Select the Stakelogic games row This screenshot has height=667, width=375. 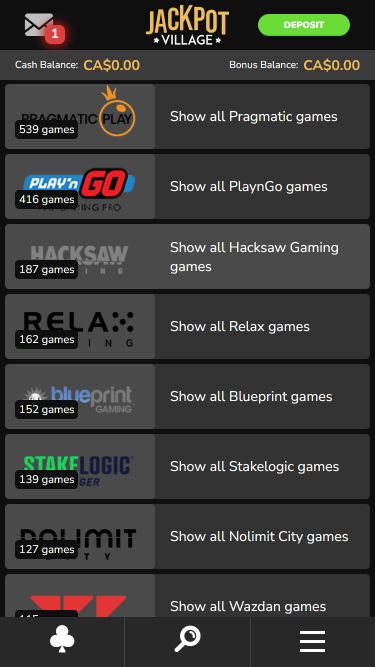[x=188, y=467]
